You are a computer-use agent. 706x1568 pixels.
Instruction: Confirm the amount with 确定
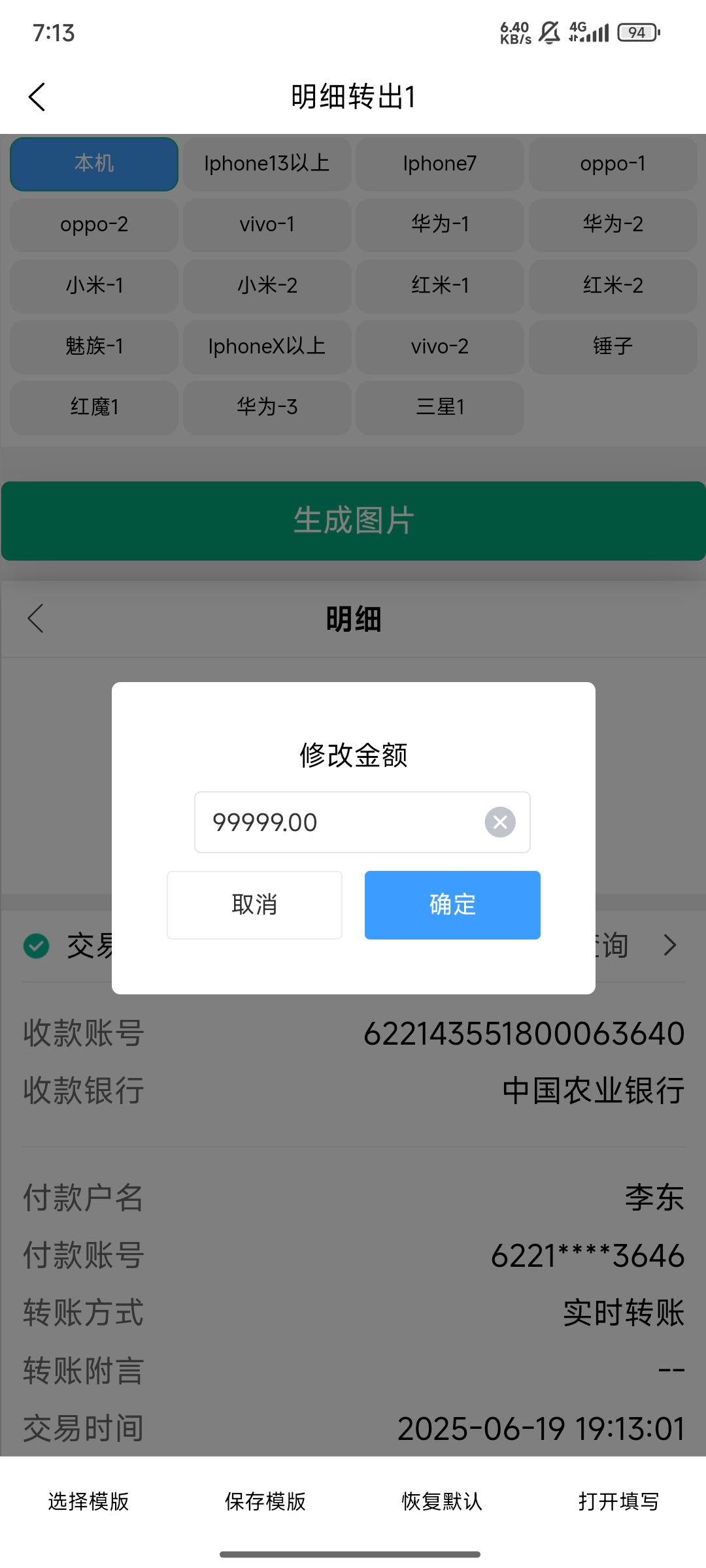pyautogui.click(x=452, y=905)
